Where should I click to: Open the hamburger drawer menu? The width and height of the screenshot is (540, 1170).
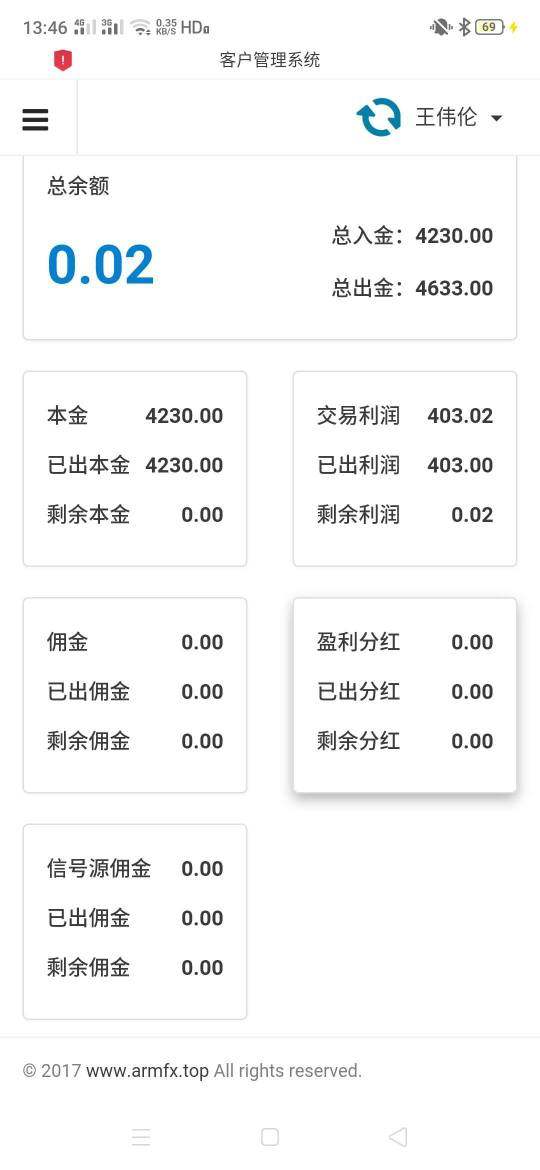coord(35,119)
